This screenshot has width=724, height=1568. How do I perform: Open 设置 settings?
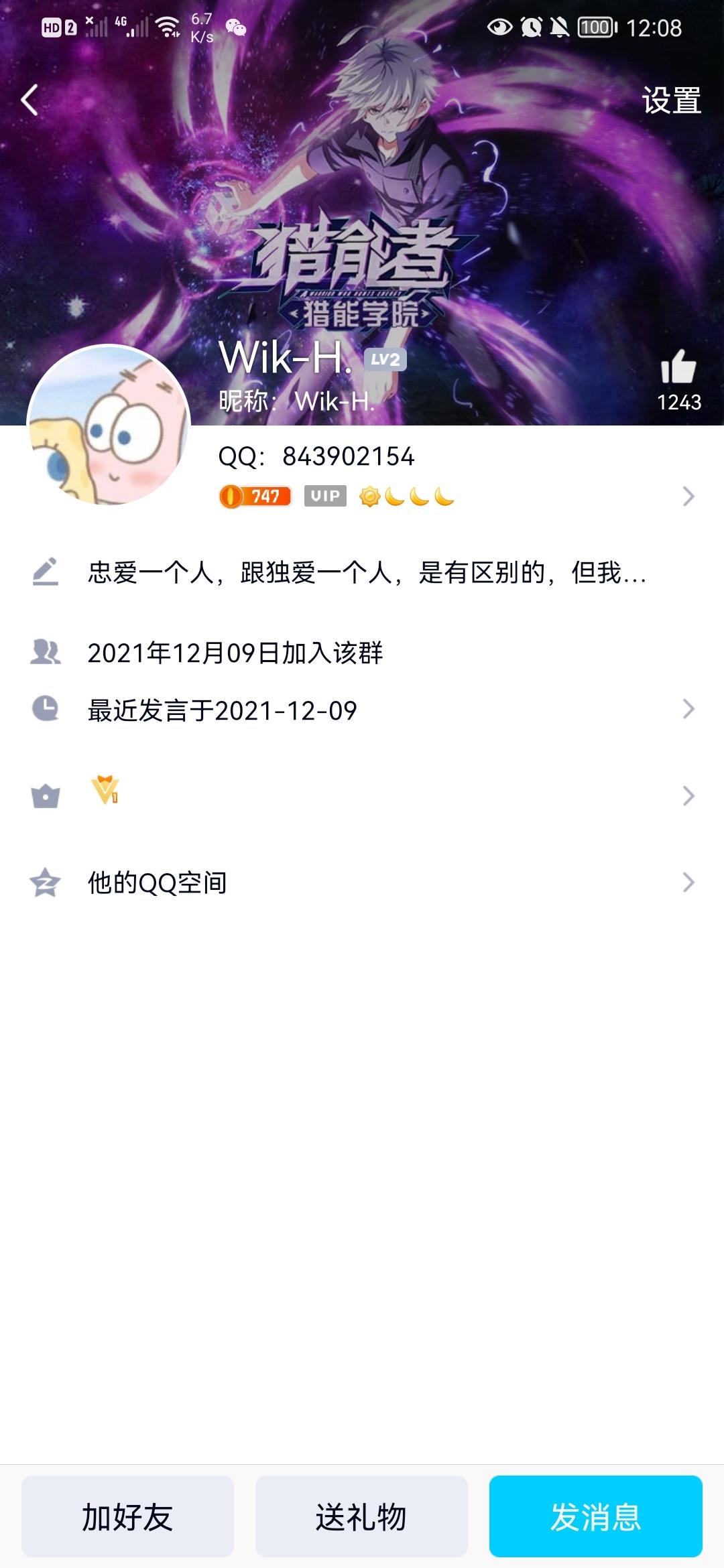671,101
